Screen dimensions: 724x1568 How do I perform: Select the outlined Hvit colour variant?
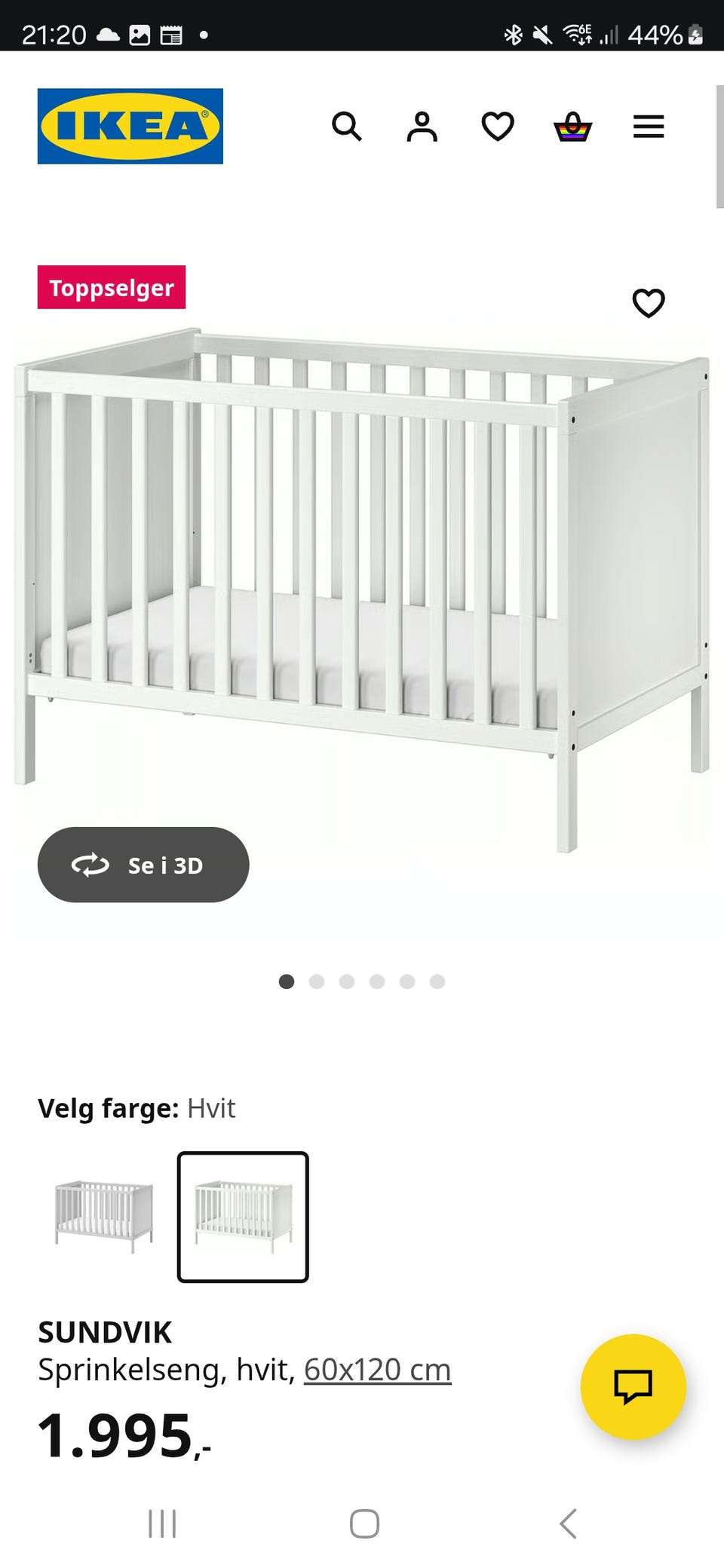pos(243,1216)
